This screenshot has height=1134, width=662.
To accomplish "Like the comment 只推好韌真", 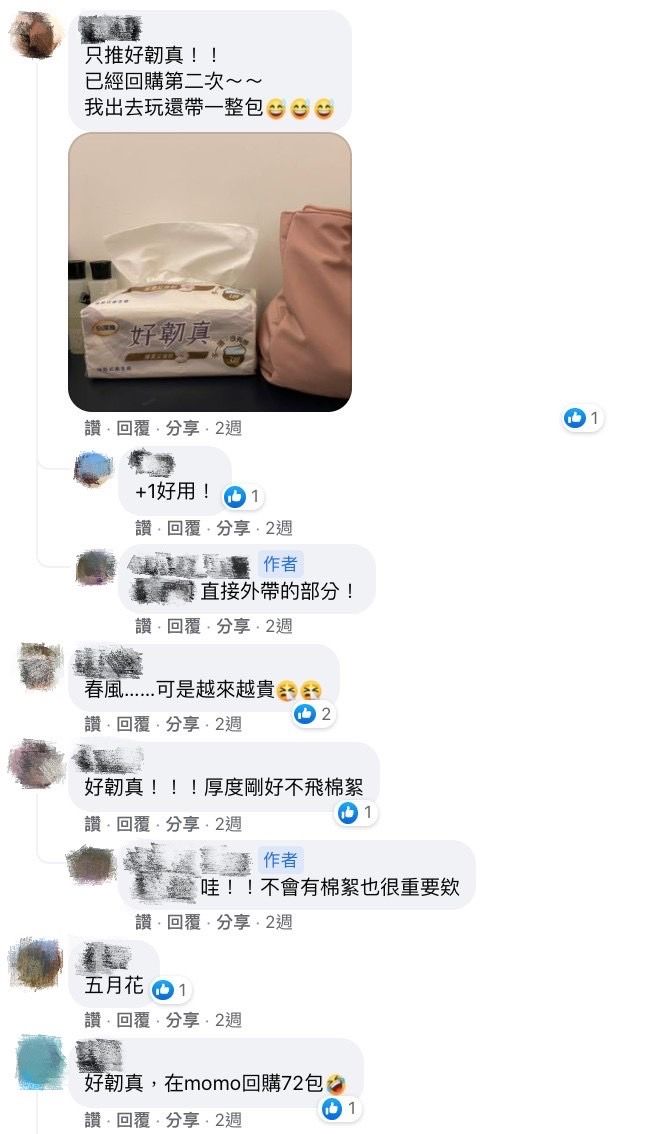I will pyautogui.click(x=93, y=428).
